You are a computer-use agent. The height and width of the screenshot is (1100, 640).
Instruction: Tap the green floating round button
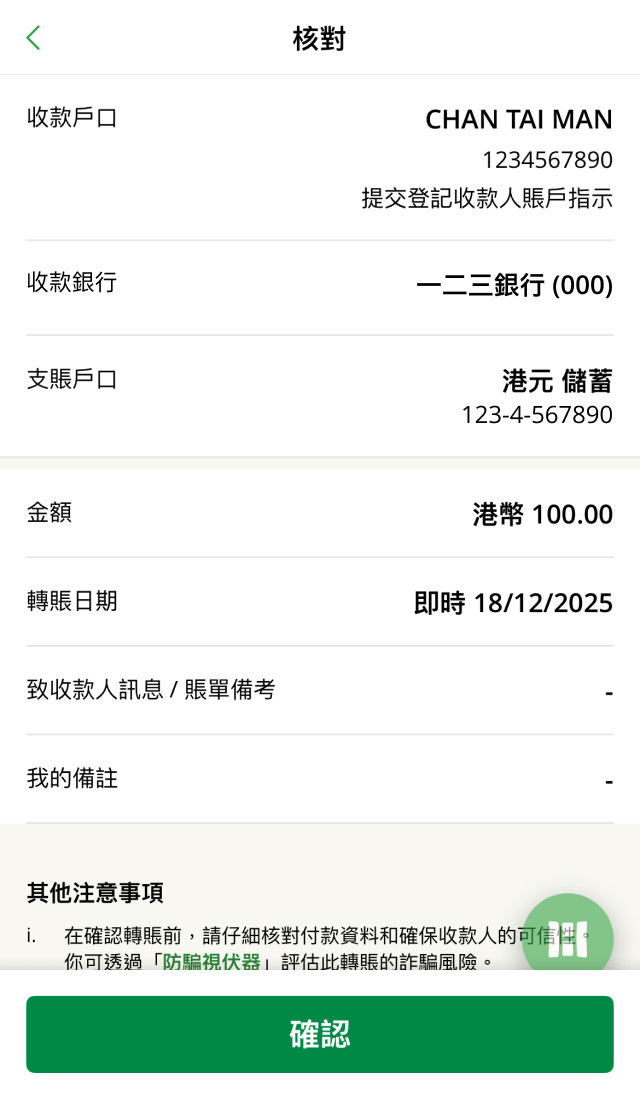(568, 938)
